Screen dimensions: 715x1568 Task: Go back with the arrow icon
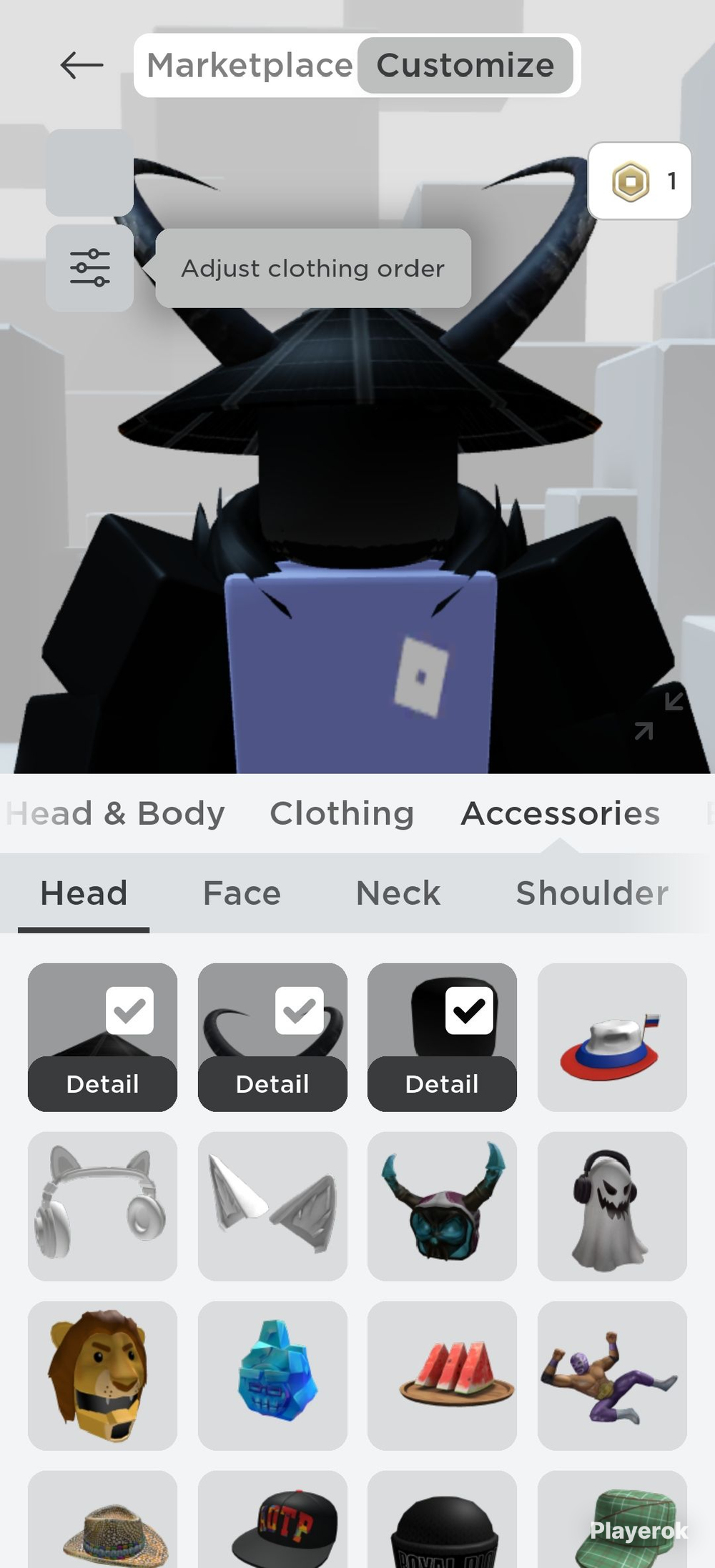pos(82,65)
